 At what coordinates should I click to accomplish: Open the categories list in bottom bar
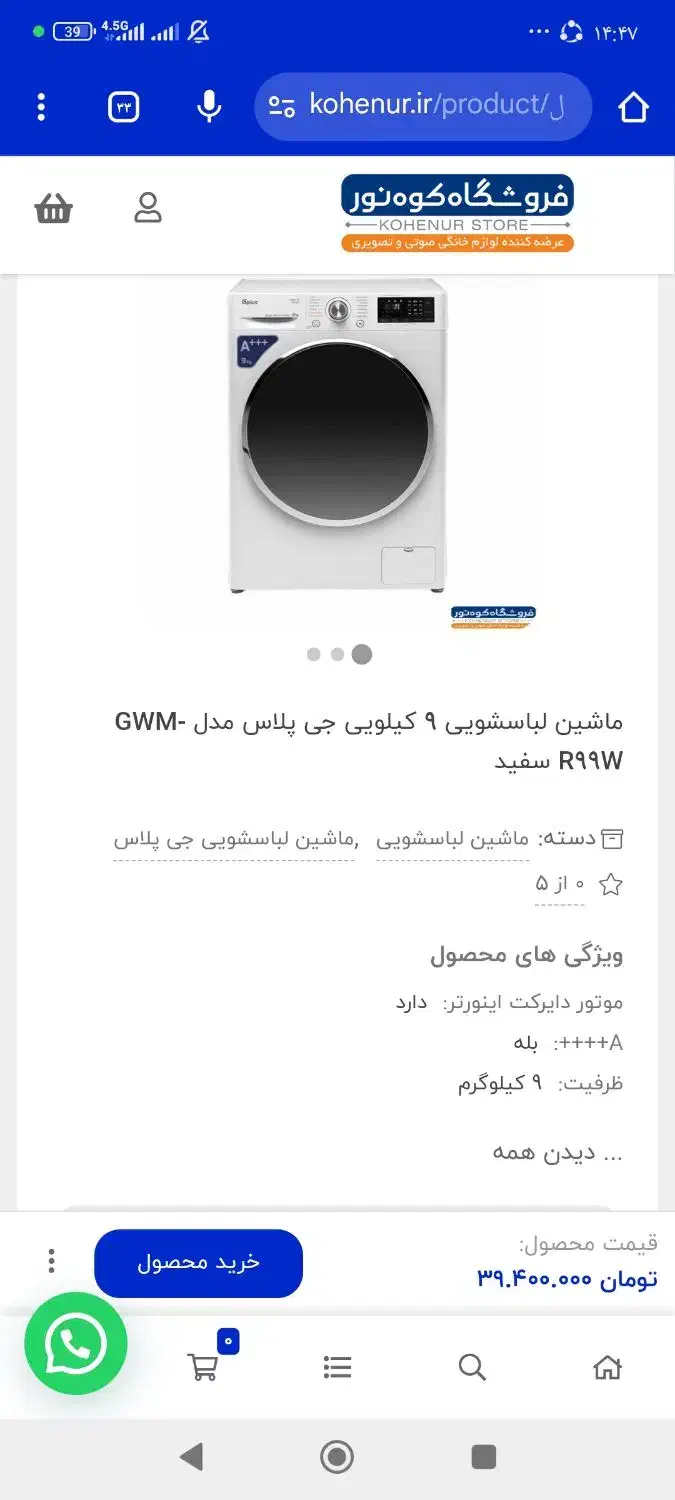[338, 1367]
